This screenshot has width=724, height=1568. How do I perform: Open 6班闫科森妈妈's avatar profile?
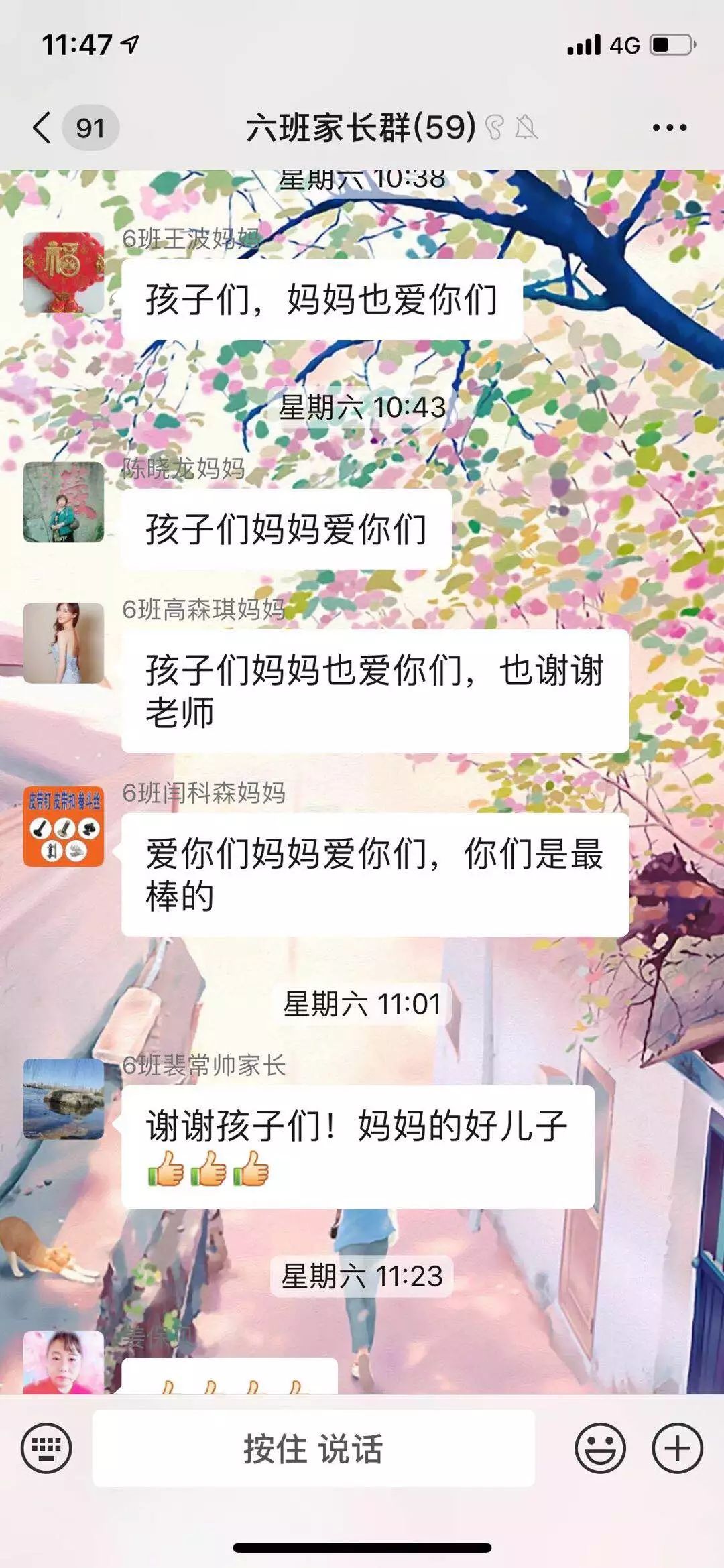click(x=64, y=827)
